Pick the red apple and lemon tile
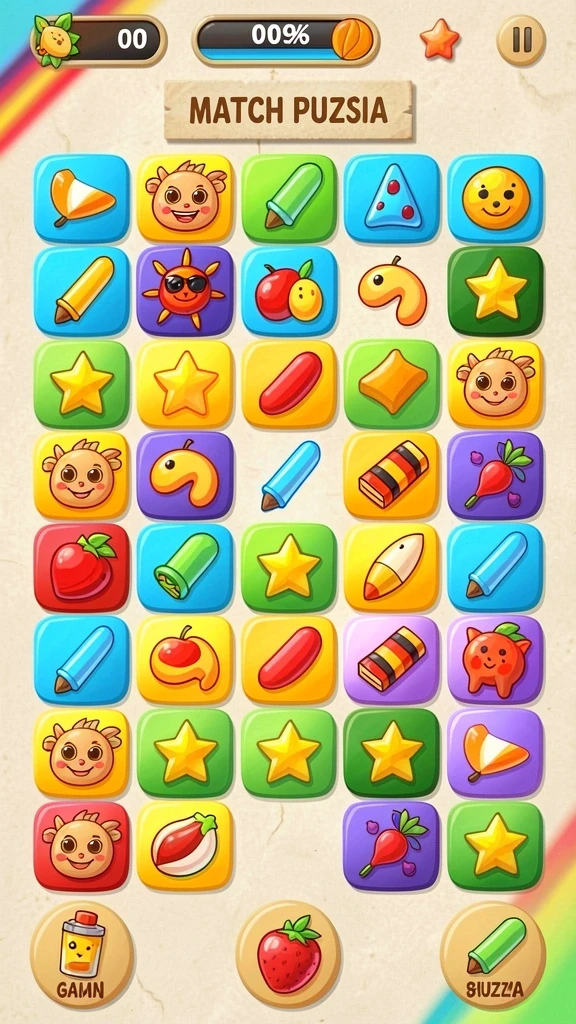 click(289, 291)
